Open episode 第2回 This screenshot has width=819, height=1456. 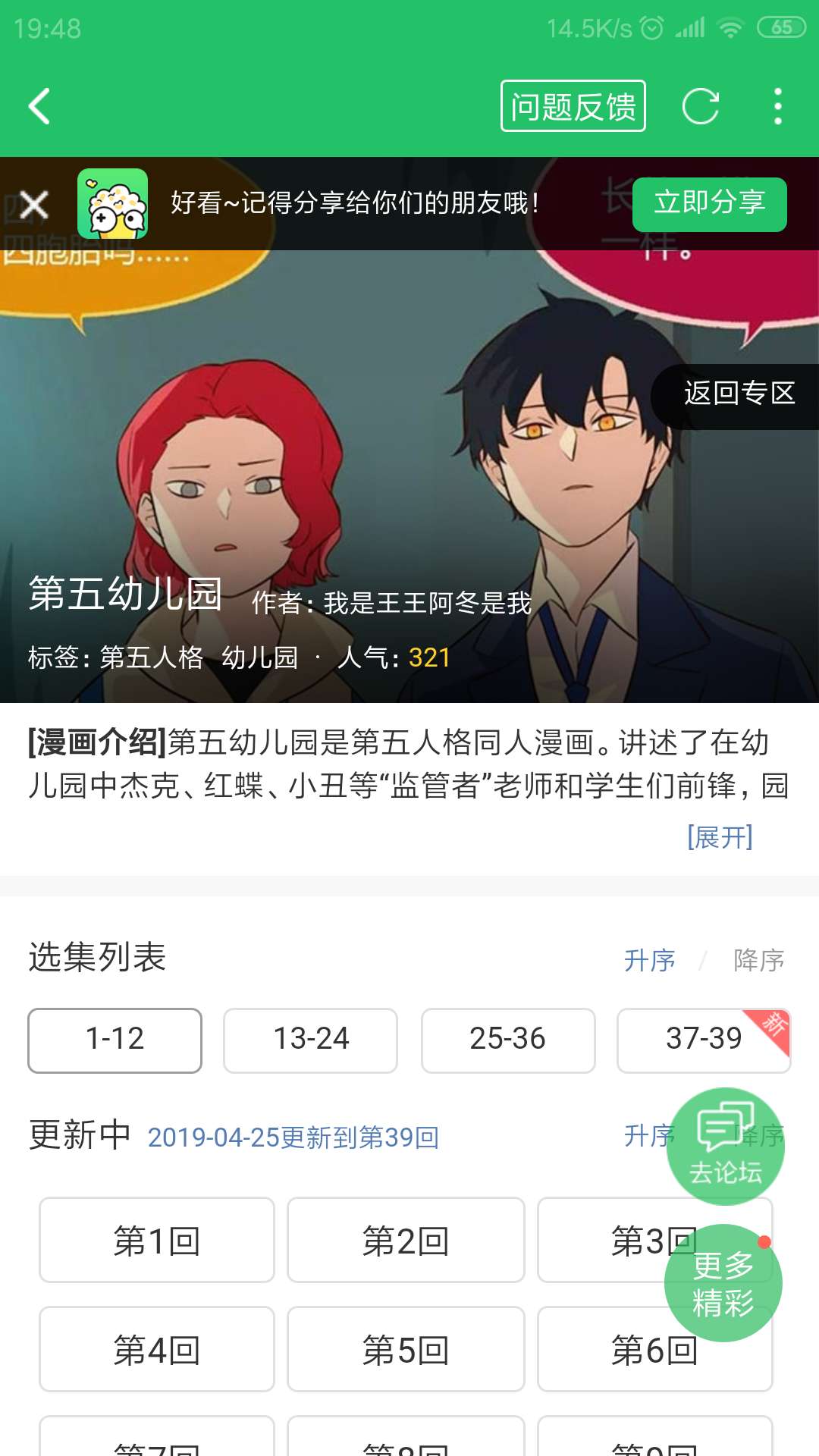pos(406,1241)
